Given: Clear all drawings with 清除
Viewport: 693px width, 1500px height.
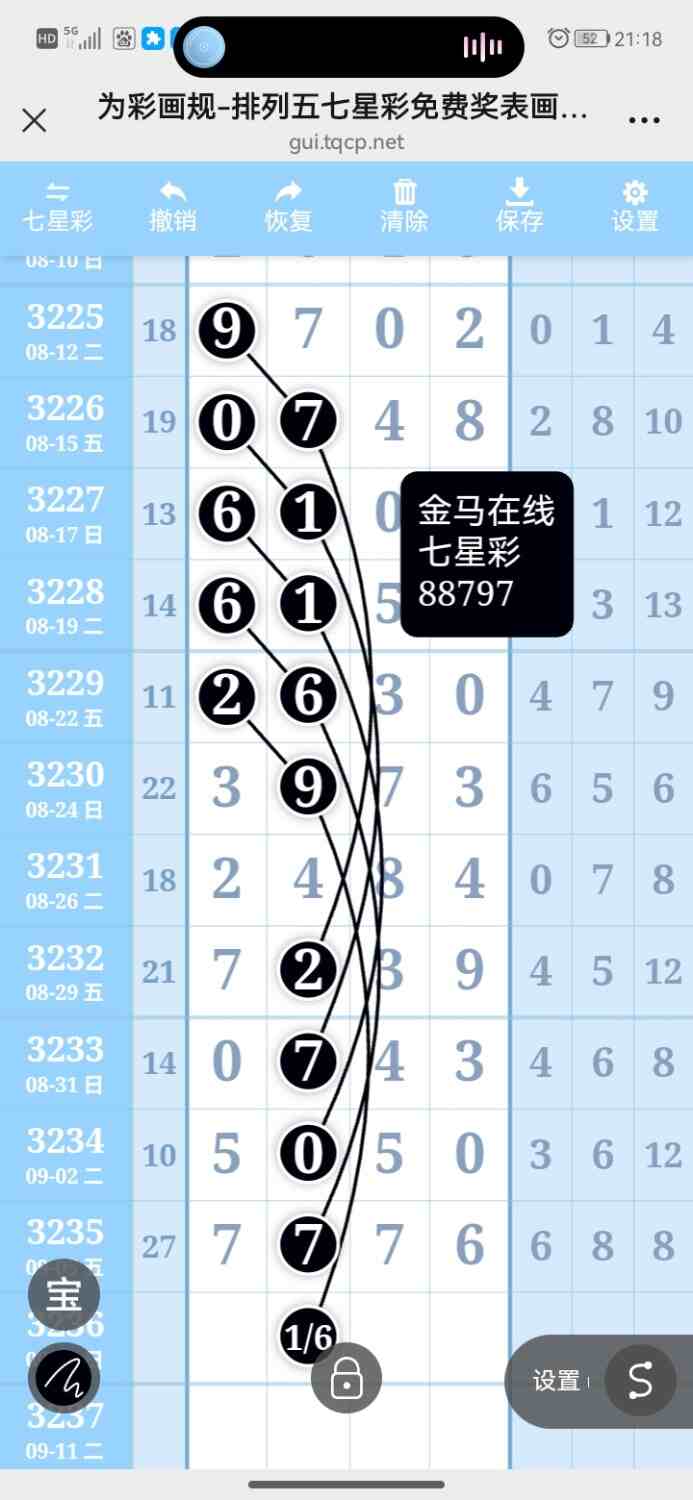Looking at the screenshot, I should click(x=404, y=207).
